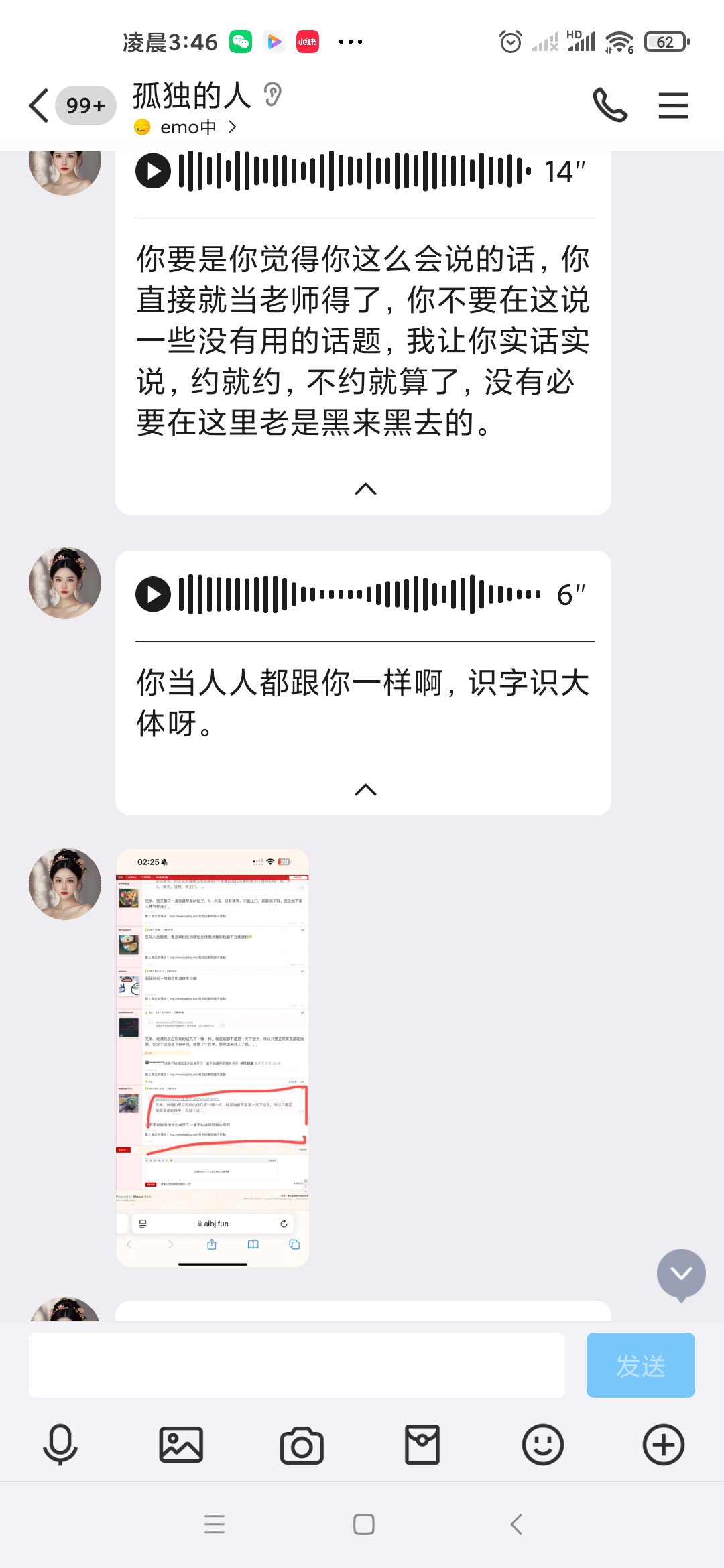
Task: Record a voice message with microphone
Action: (60, 1445)
